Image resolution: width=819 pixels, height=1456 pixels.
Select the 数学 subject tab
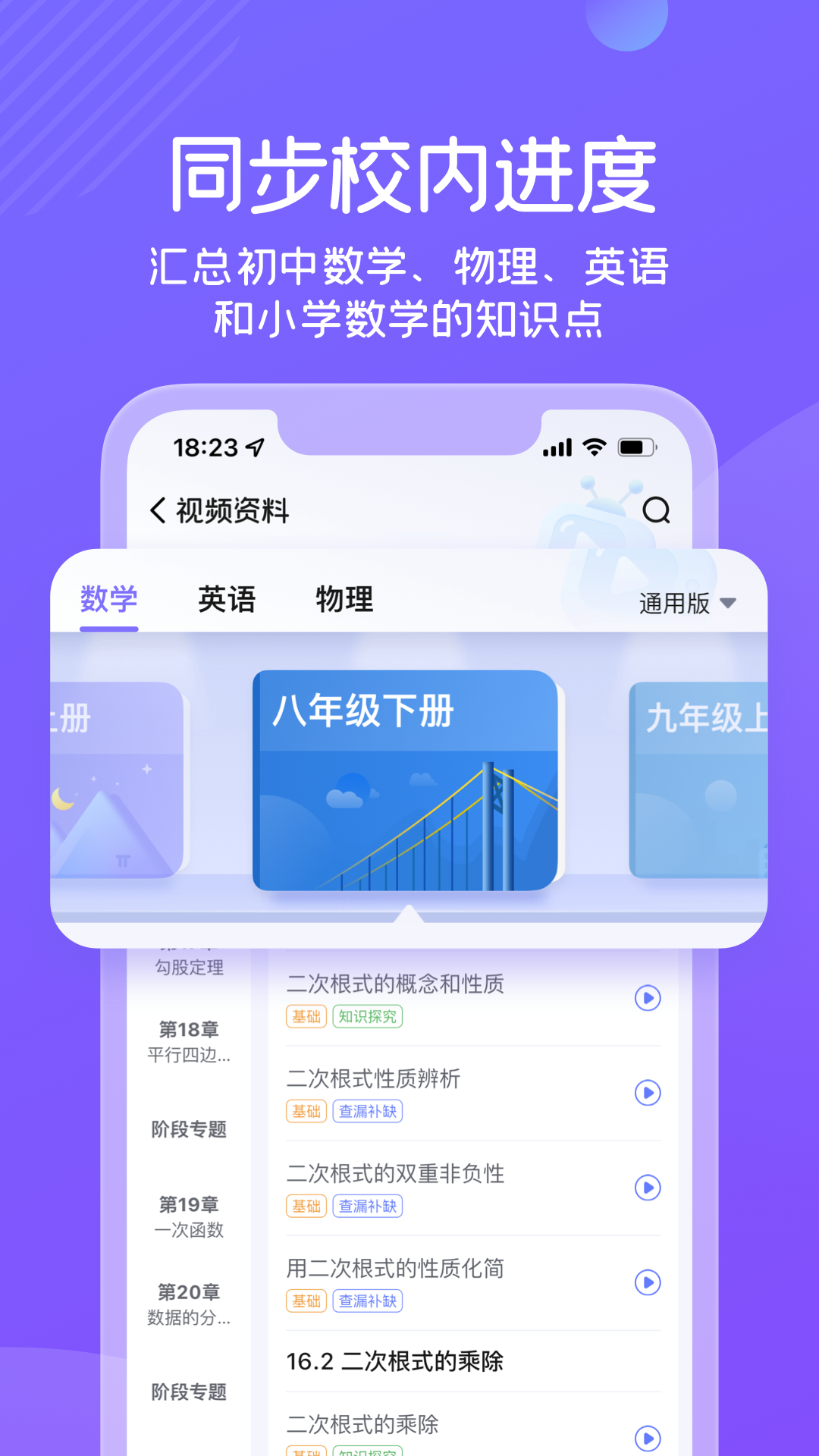pyautogui.click(x=108, y=598)
